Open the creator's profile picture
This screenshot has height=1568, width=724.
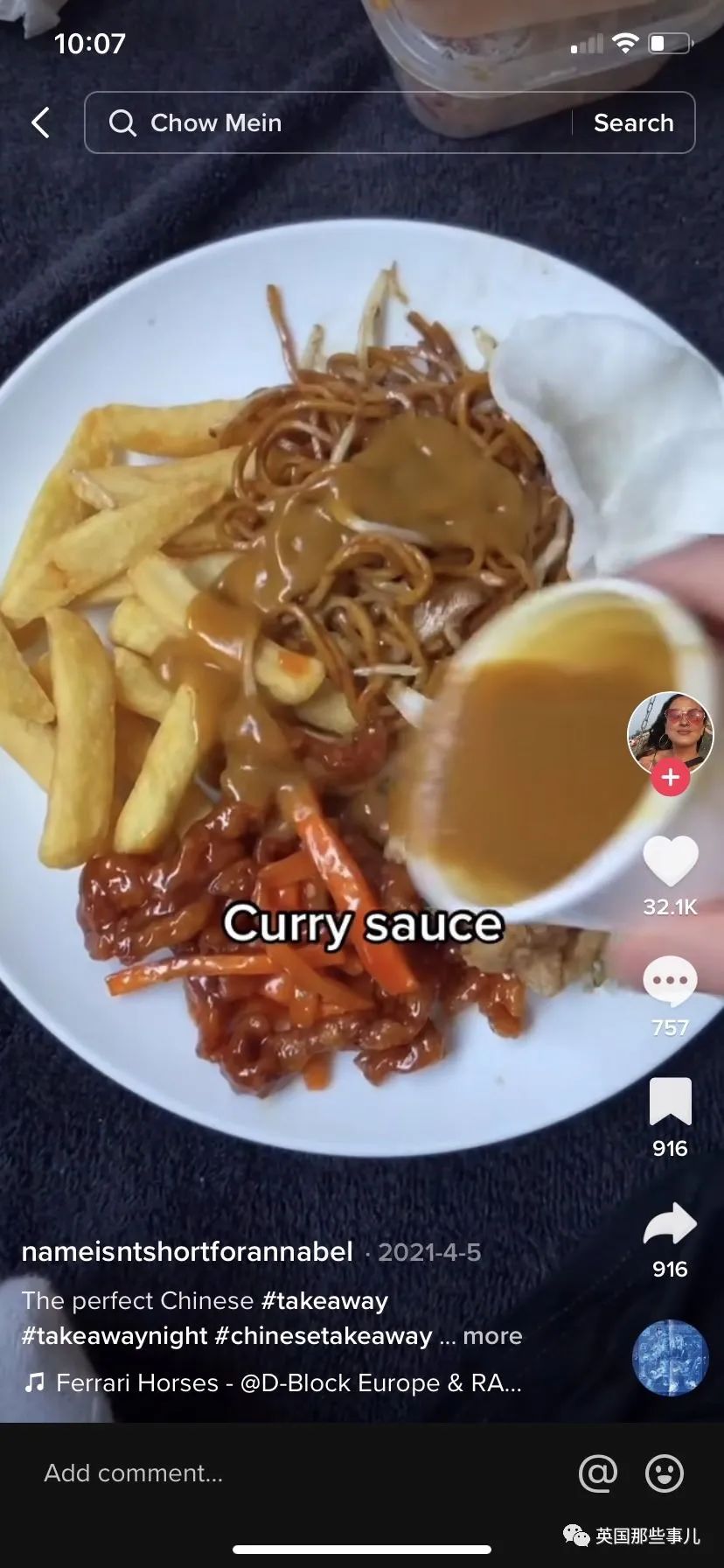(x=670, y=733)
